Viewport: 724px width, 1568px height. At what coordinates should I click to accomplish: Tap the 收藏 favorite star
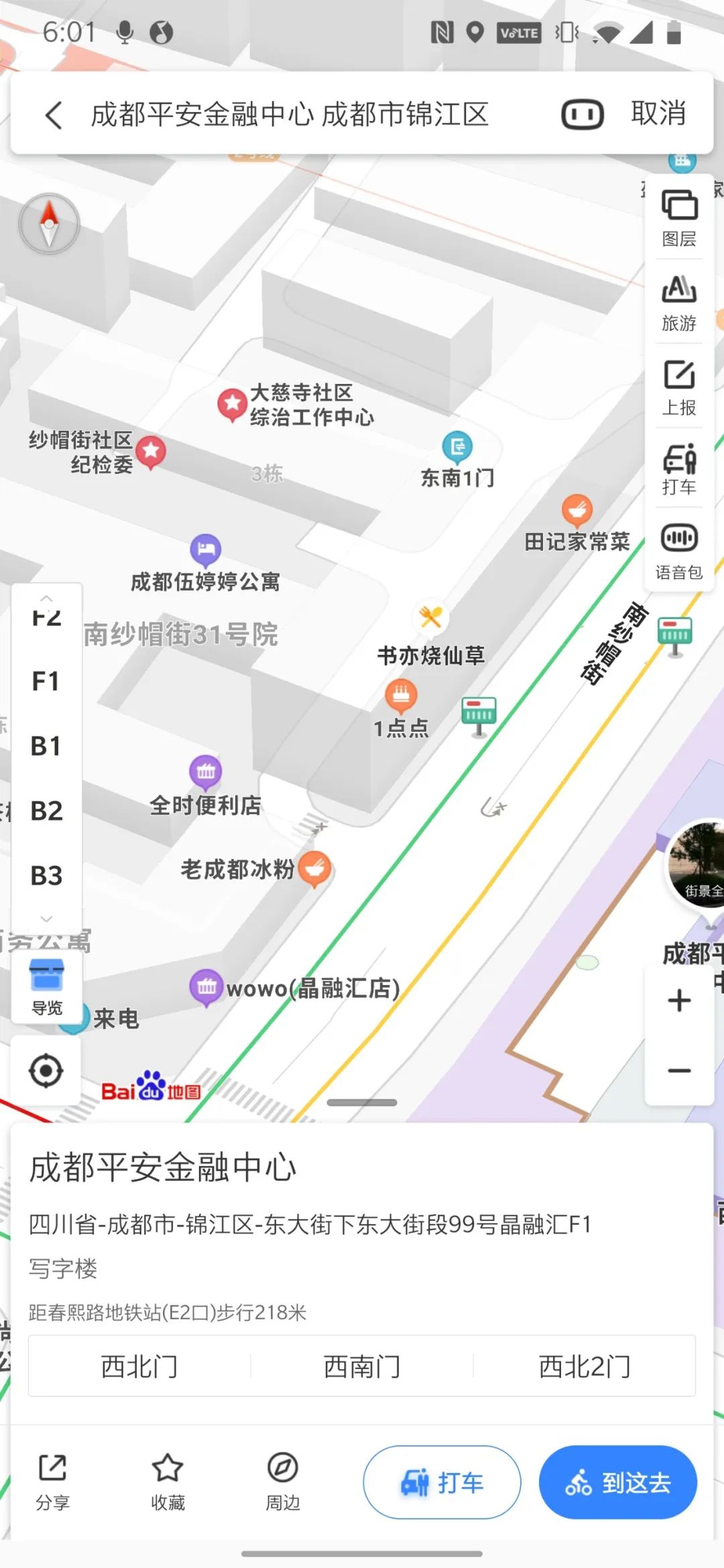coord(166,1481)
